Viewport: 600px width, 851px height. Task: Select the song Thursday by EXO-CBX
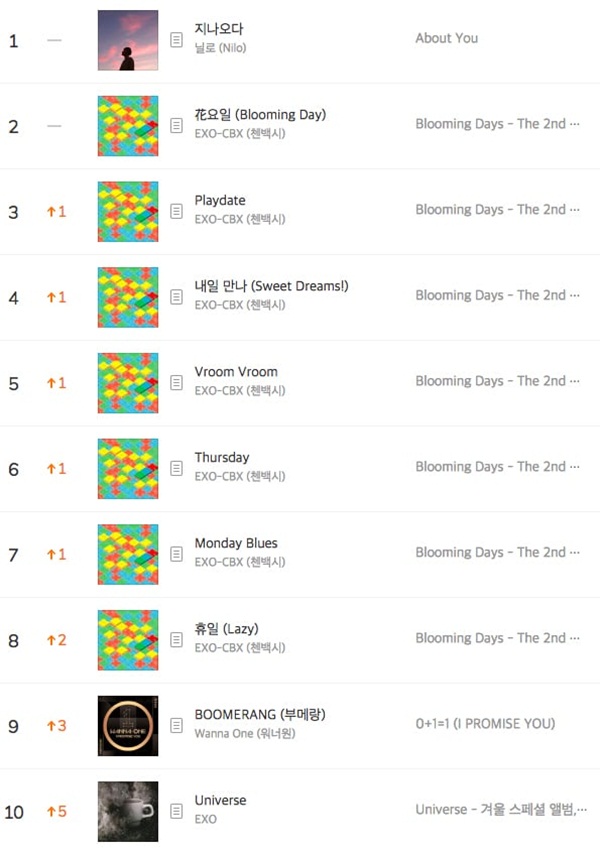(x=222, y=458)
